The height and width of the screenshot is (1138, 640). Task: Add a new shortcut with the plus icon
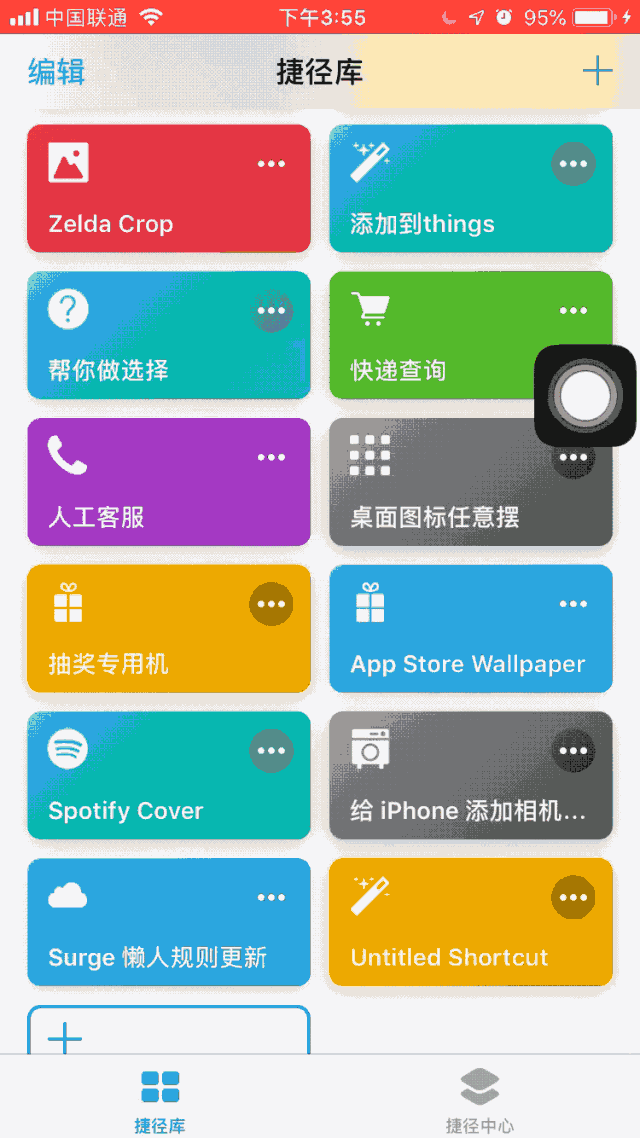tap(597, 71)
